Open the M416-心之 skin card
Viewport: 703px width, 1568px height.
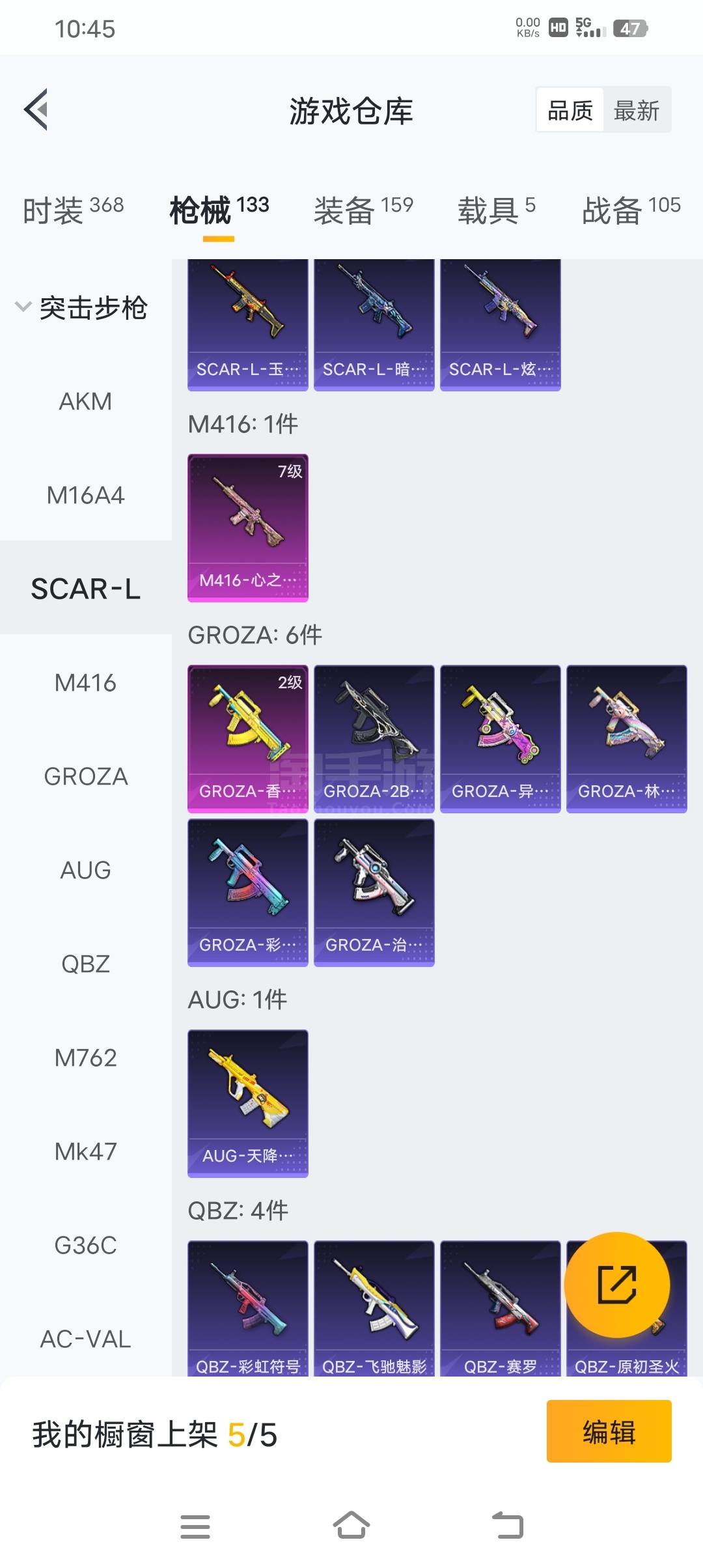[248, 527]
